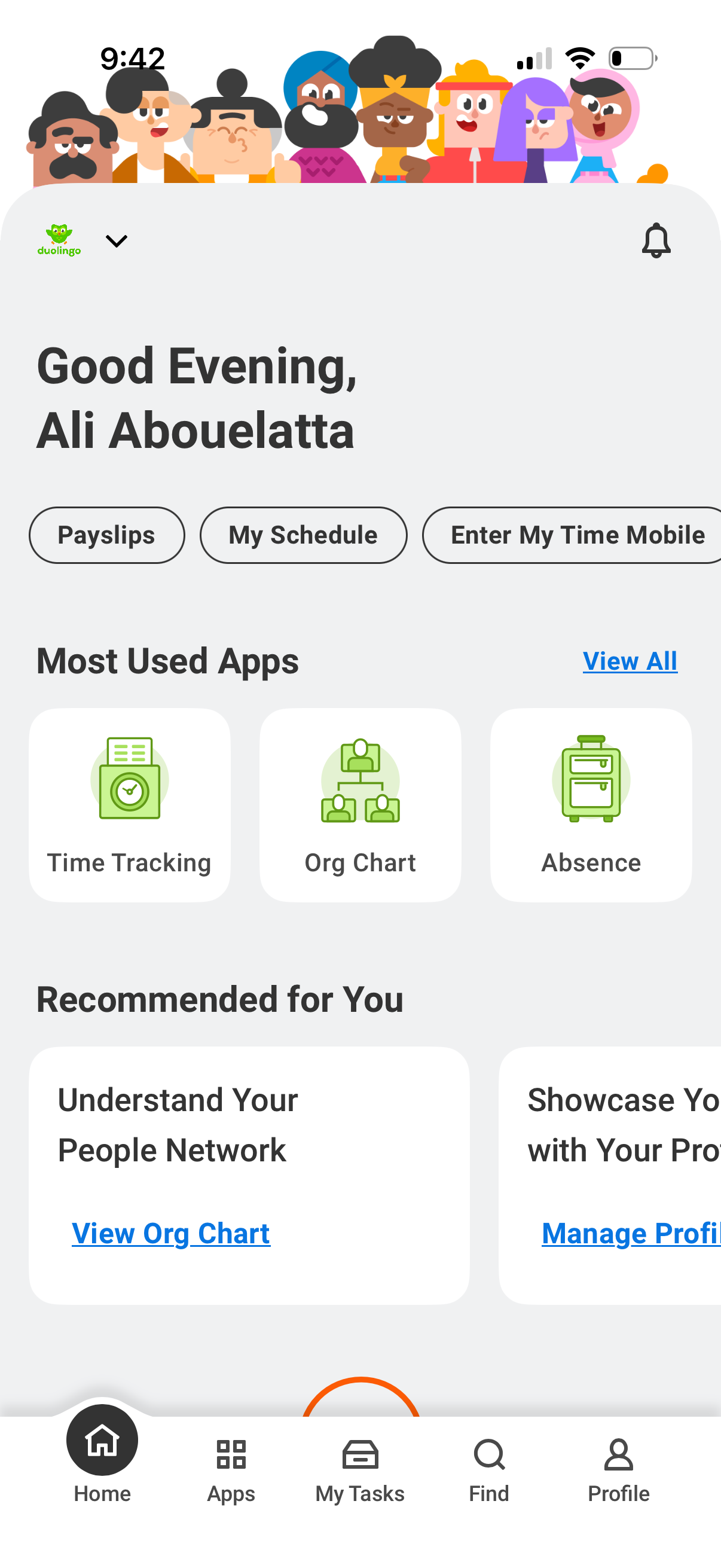Open the Payslips shortcut

(x=106, y=535)
